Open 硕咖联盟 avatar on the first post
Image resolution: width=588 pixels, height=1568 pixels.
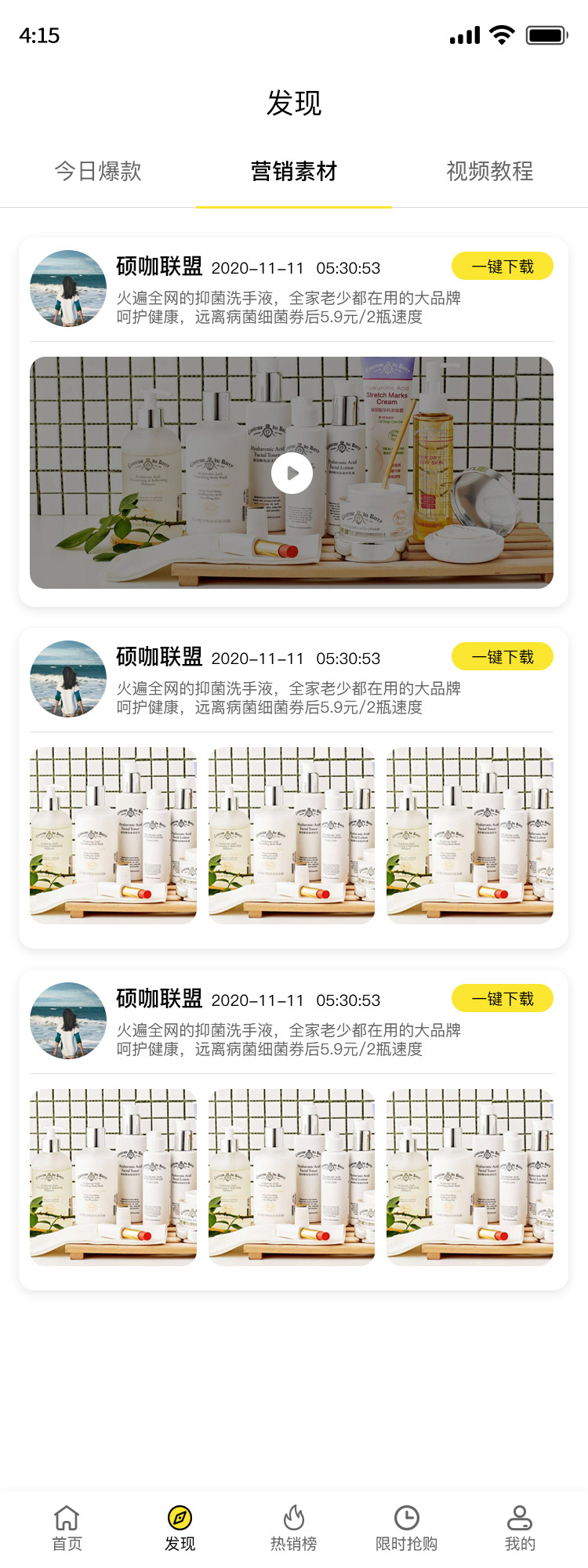(68, 289)
